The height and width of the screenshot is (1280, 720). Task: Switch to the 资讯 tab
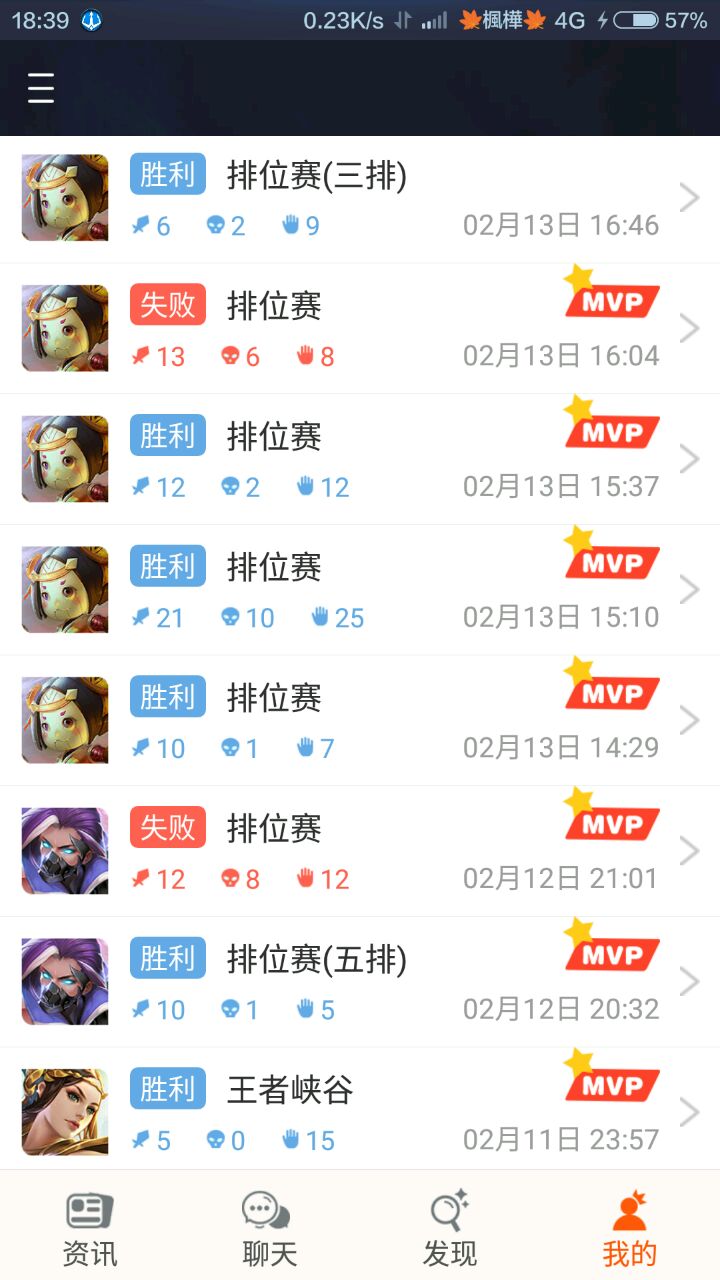click(x=90, y=1227)
